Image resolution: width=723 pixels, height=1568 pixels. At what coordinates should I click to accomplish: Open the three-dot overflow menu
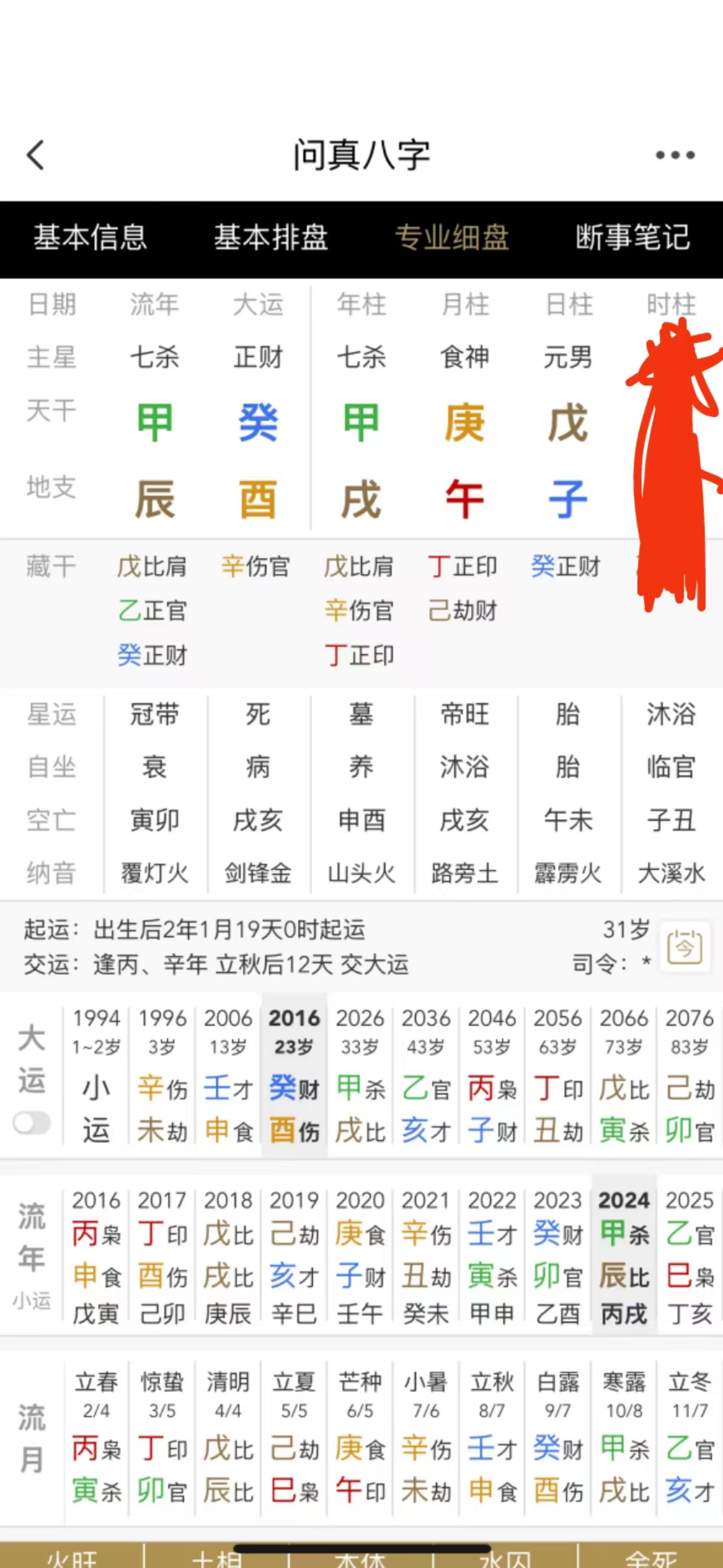675,155
